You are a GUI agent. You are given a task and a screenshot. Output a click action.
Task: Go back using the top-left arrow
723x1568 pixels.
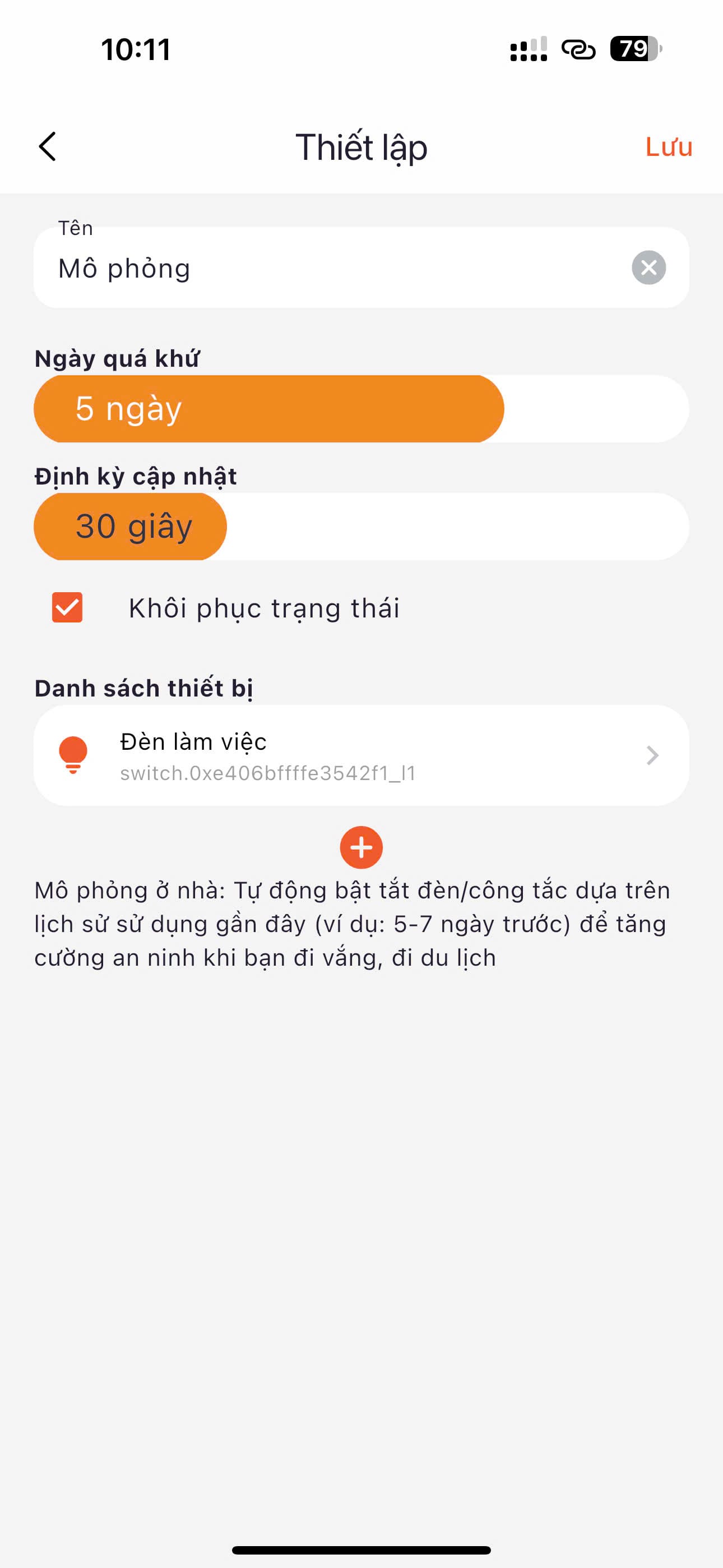pos(47,147)
